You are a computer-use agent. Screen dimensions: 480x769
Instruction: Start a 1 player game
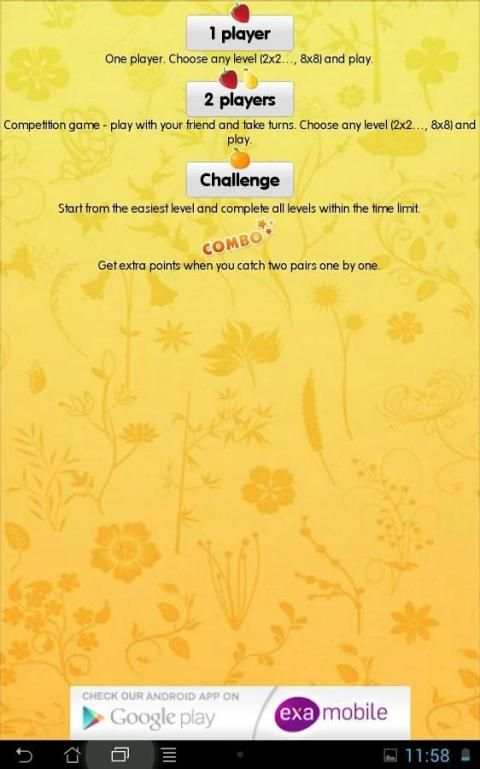(x=240, y=33)
